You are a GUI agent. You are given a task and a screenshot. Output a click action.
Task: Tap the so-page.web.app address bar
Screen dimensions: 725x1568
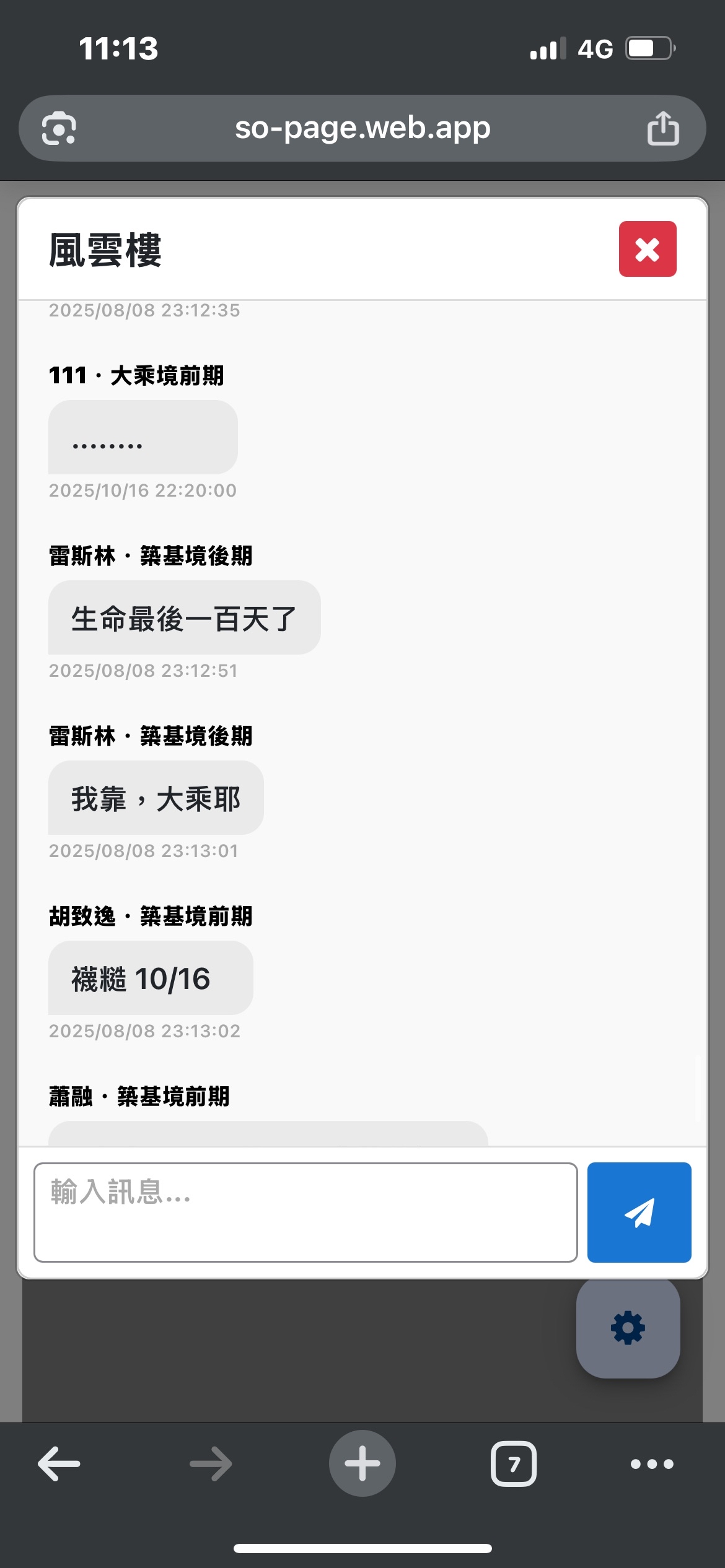(x=362, y=128)
